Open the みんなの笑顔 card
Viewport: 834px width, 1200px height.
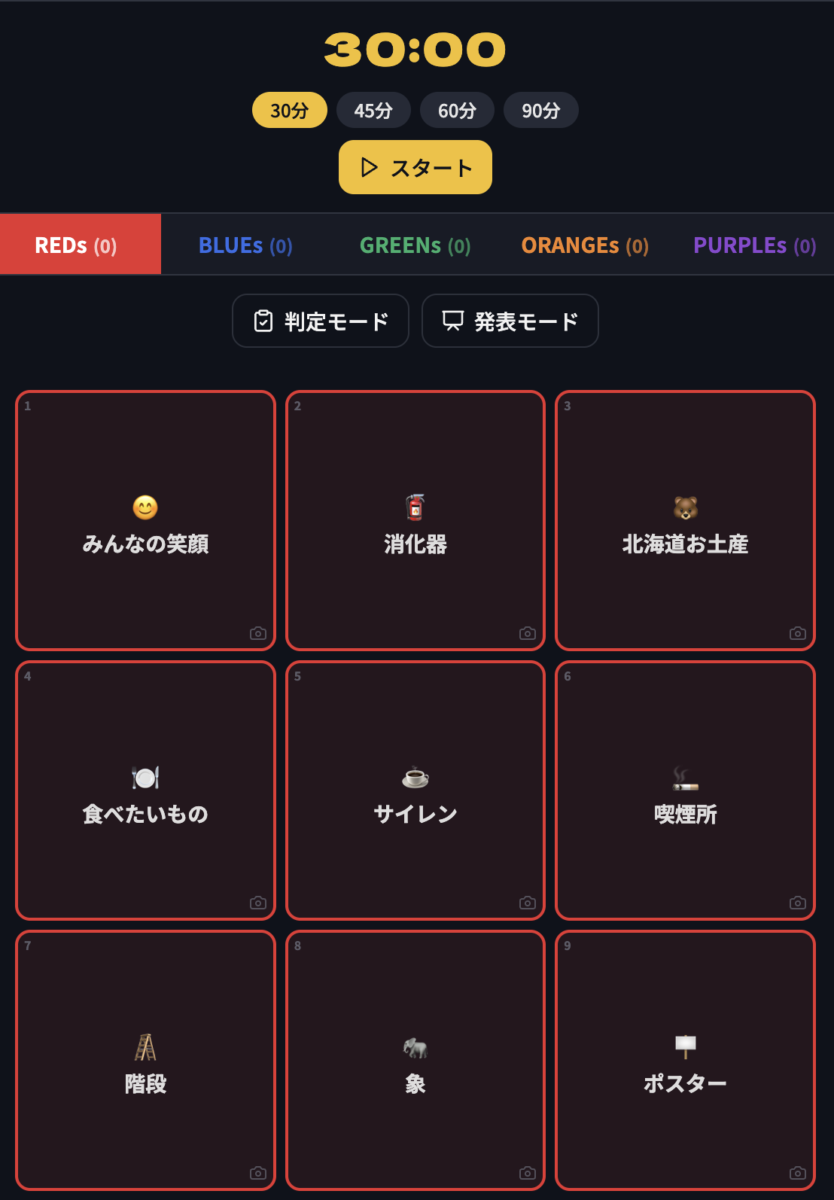coord(145,520)
